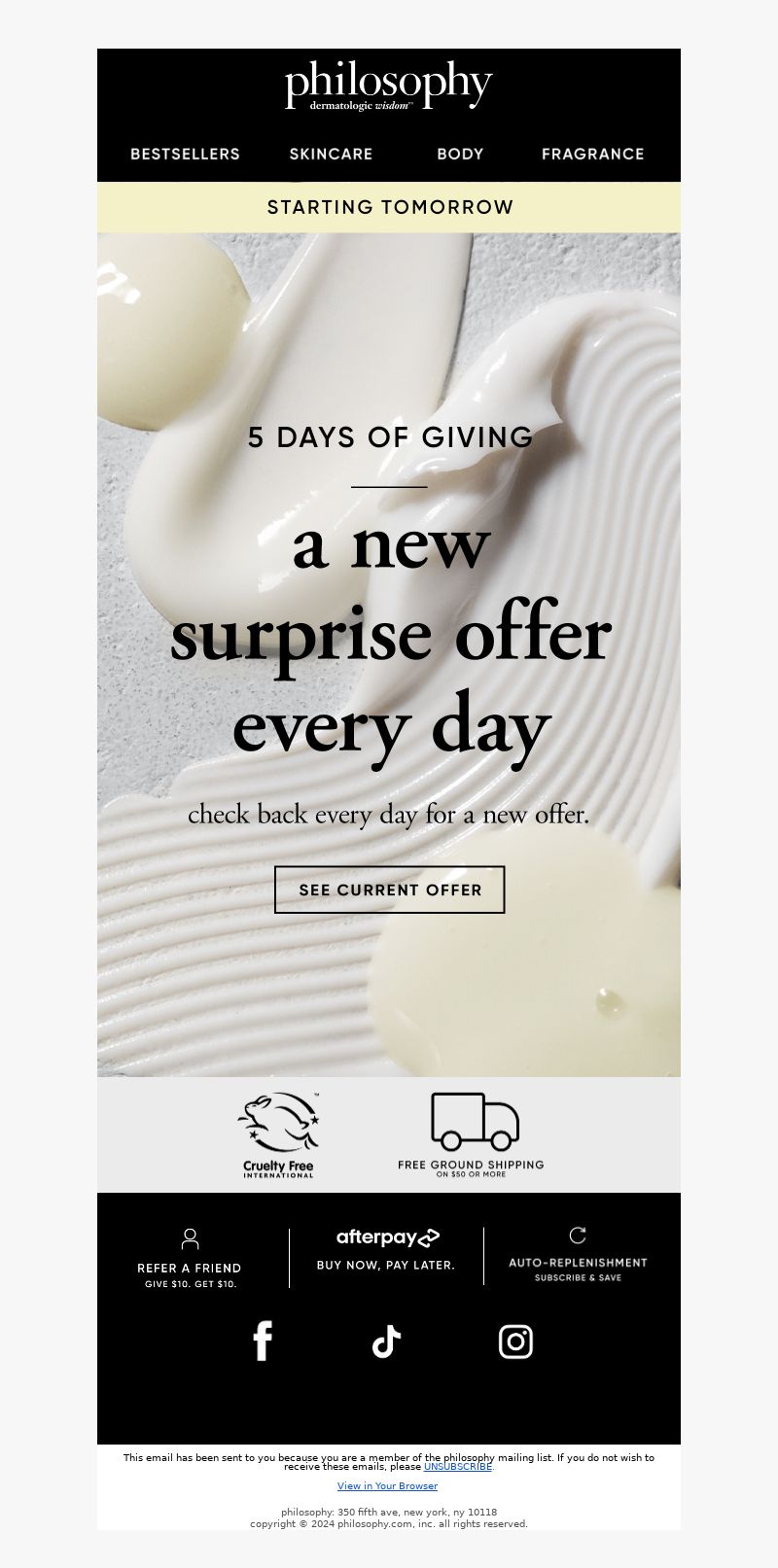Open View in Your Browser link
Screen dimensions: 778x1568
(387, 1485)
